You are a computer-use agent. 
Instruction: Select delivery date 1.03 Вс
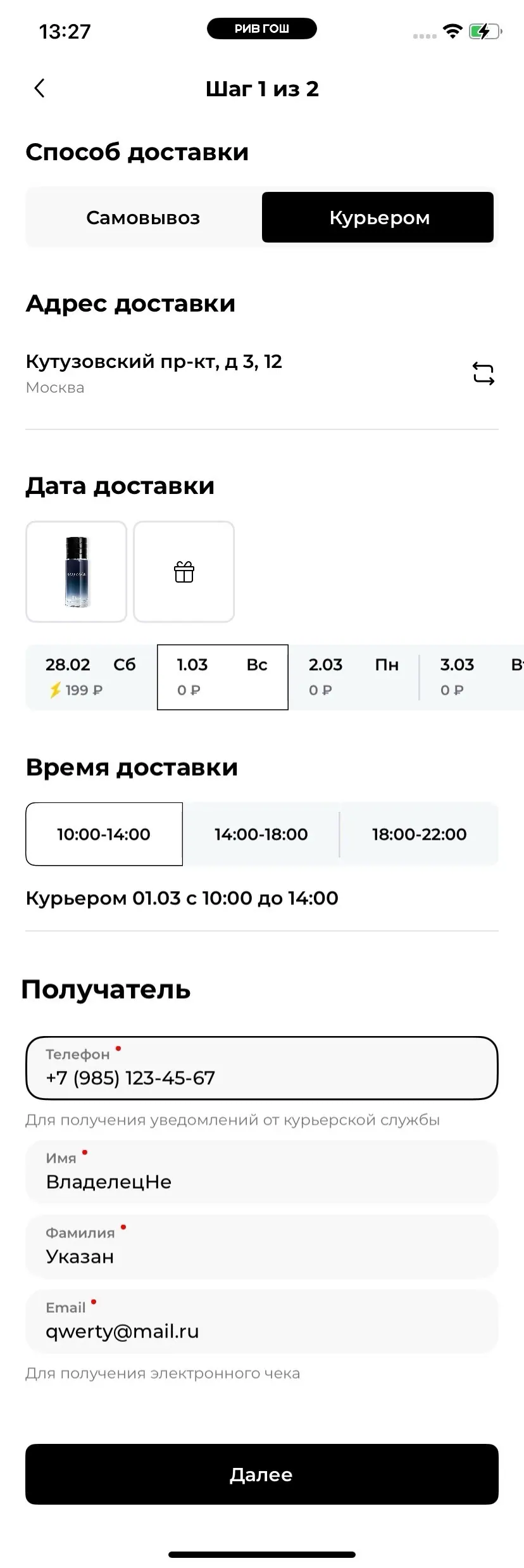pos(222,677)
